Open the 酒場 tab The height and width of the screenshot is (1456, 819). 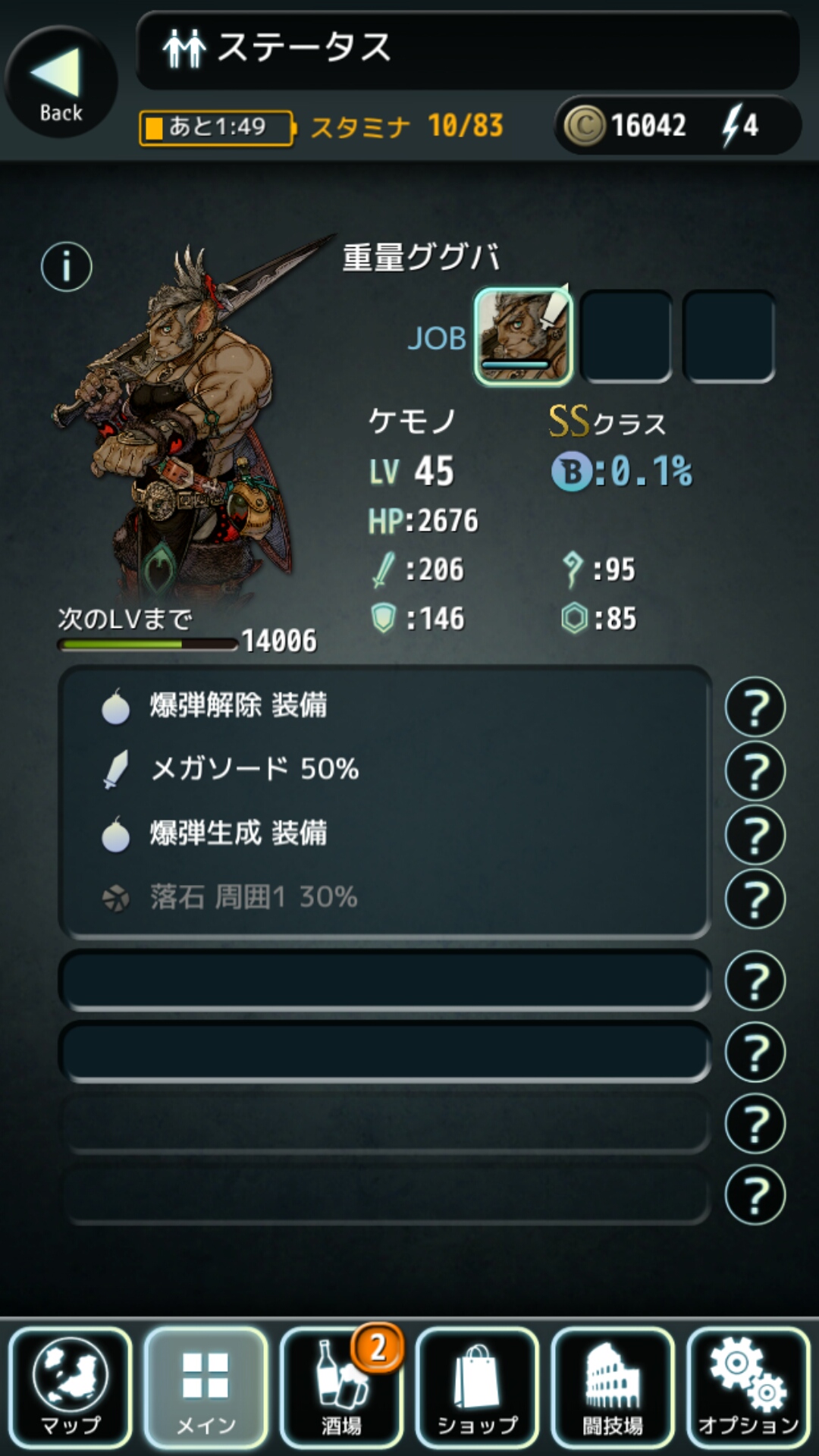341,1387
